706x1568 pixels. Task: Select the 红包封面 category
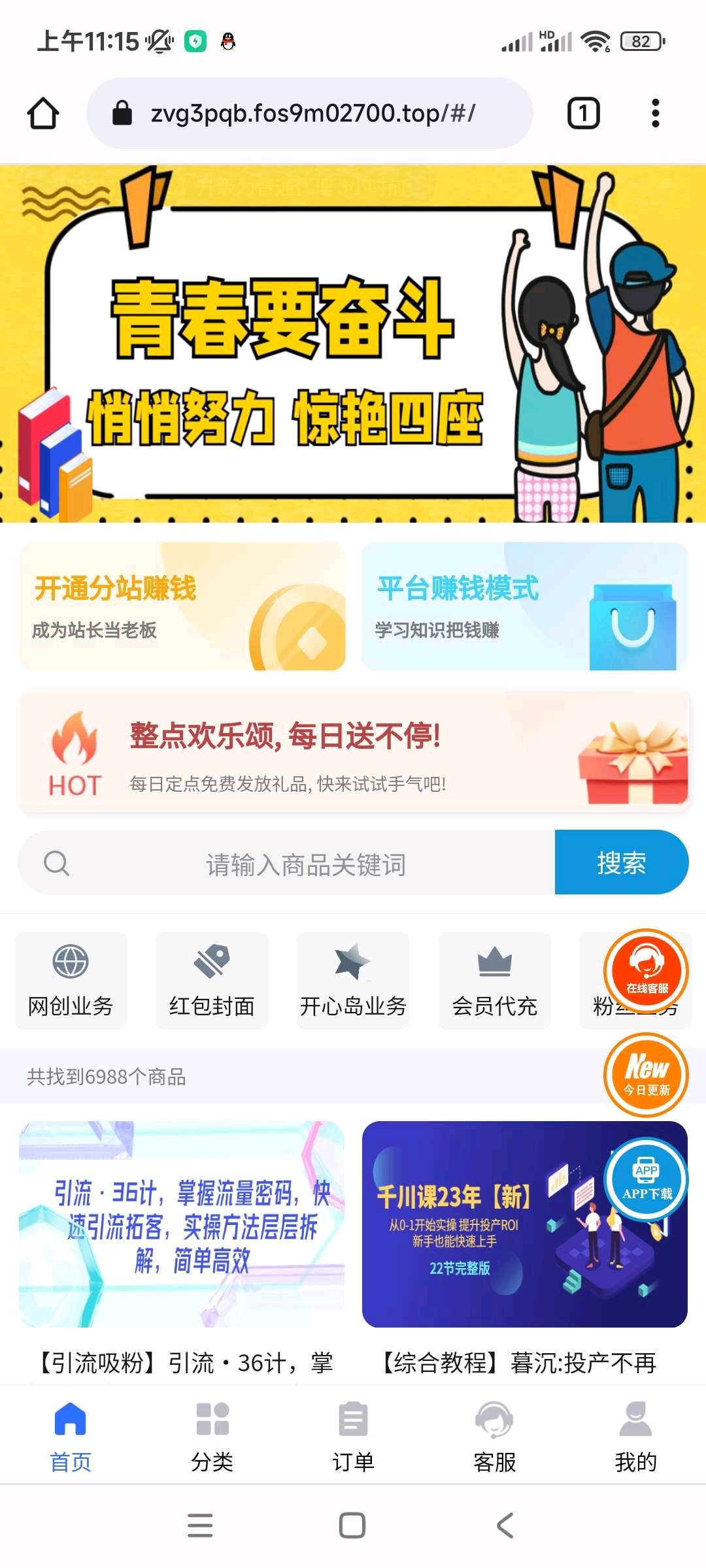[x=212, y=980]
